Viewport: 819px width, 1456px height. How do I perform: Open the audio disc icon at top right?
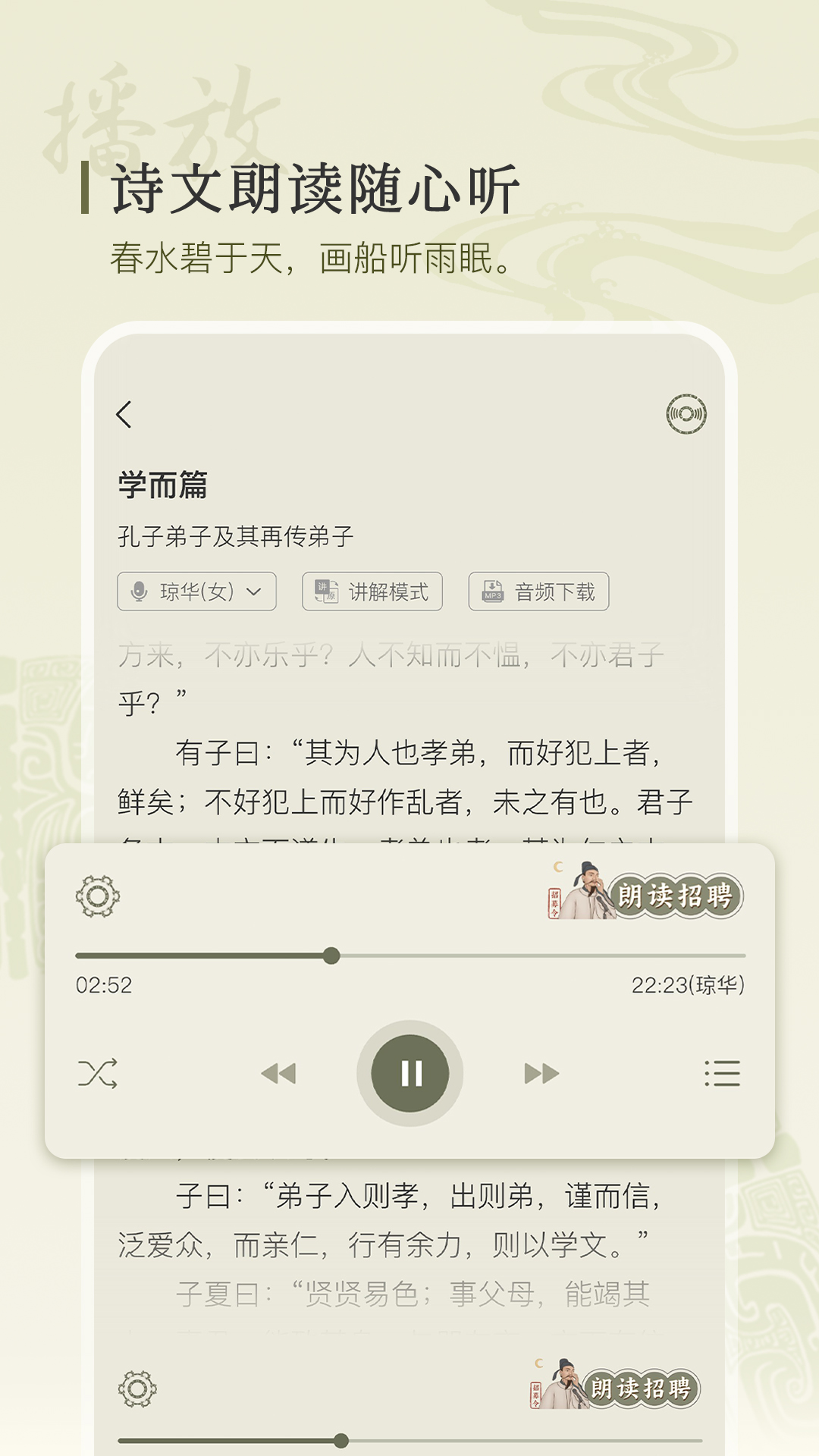click(x=685, y=413)
